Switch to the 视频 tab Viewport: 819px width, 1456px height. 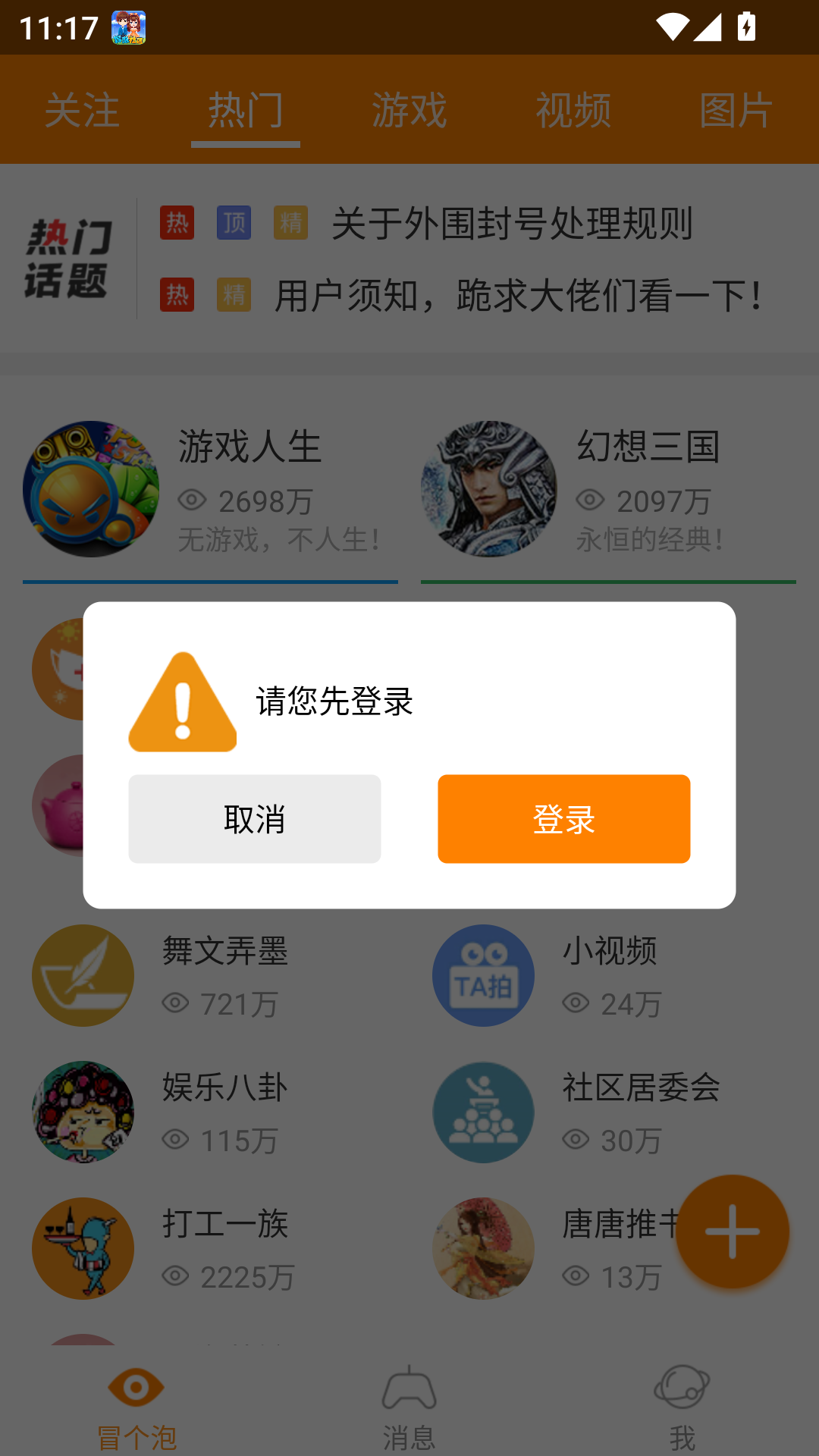(x=574, y=110)
